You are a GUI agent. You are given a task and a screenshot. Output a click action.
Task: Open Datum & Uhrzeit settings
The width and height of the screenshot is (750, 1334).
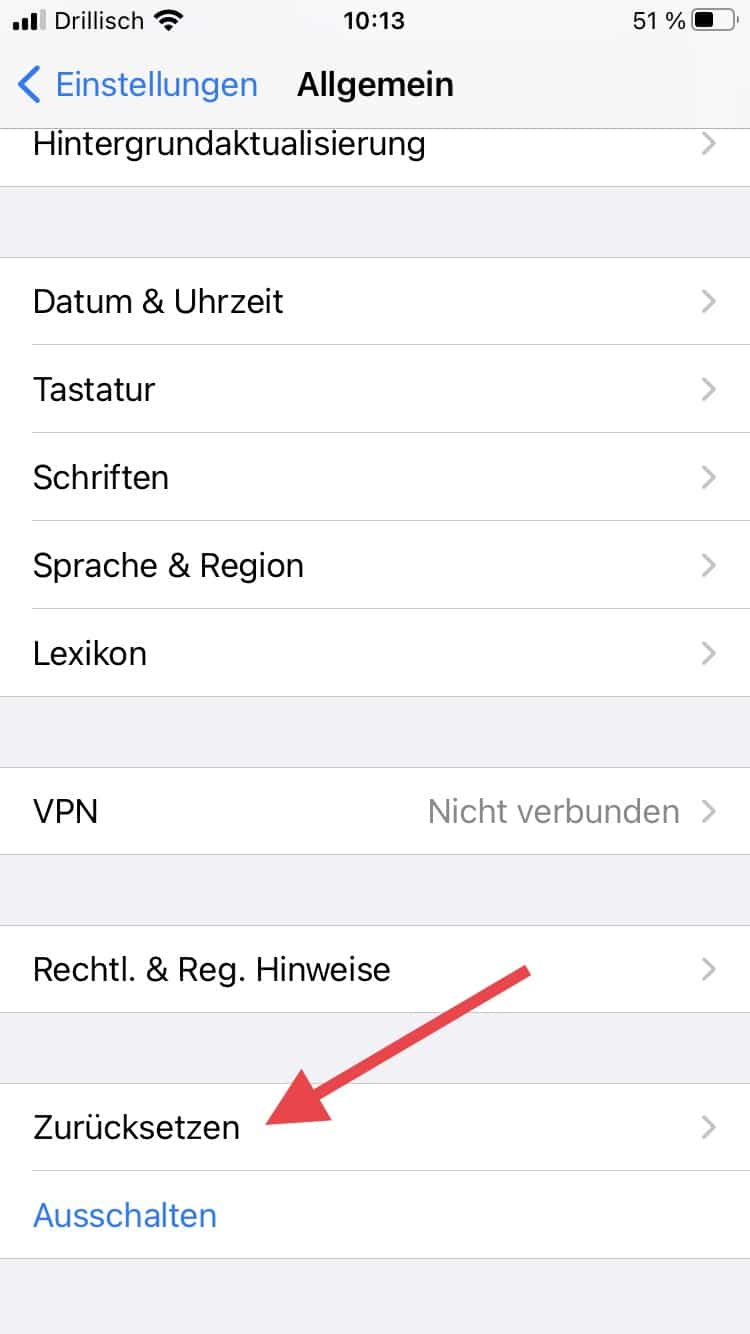375,301
